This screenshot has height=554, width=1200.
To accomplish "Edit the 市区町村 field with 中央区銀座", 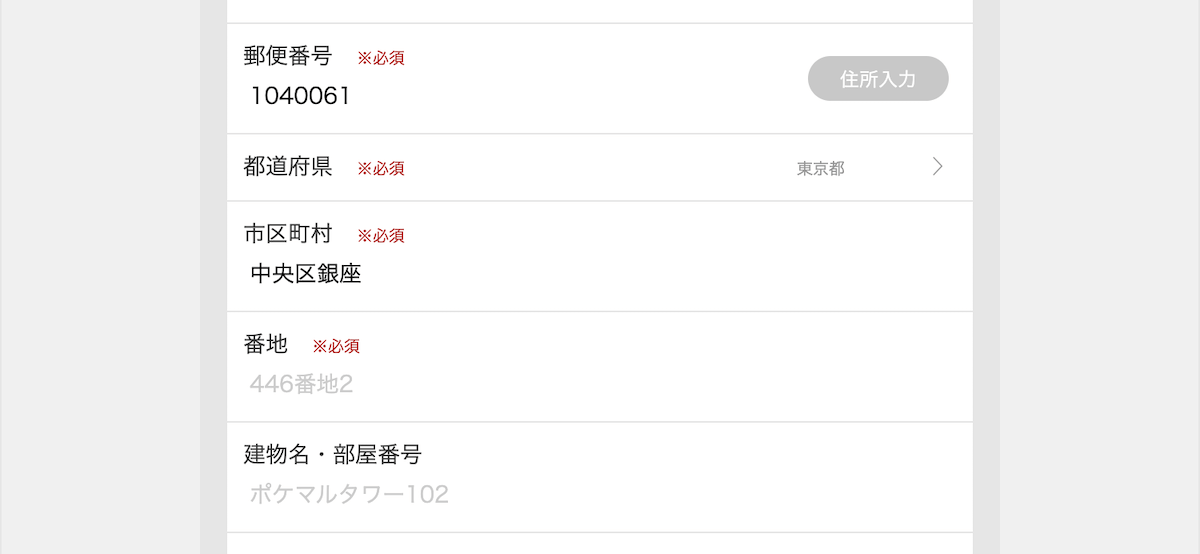I will (500, 274).
